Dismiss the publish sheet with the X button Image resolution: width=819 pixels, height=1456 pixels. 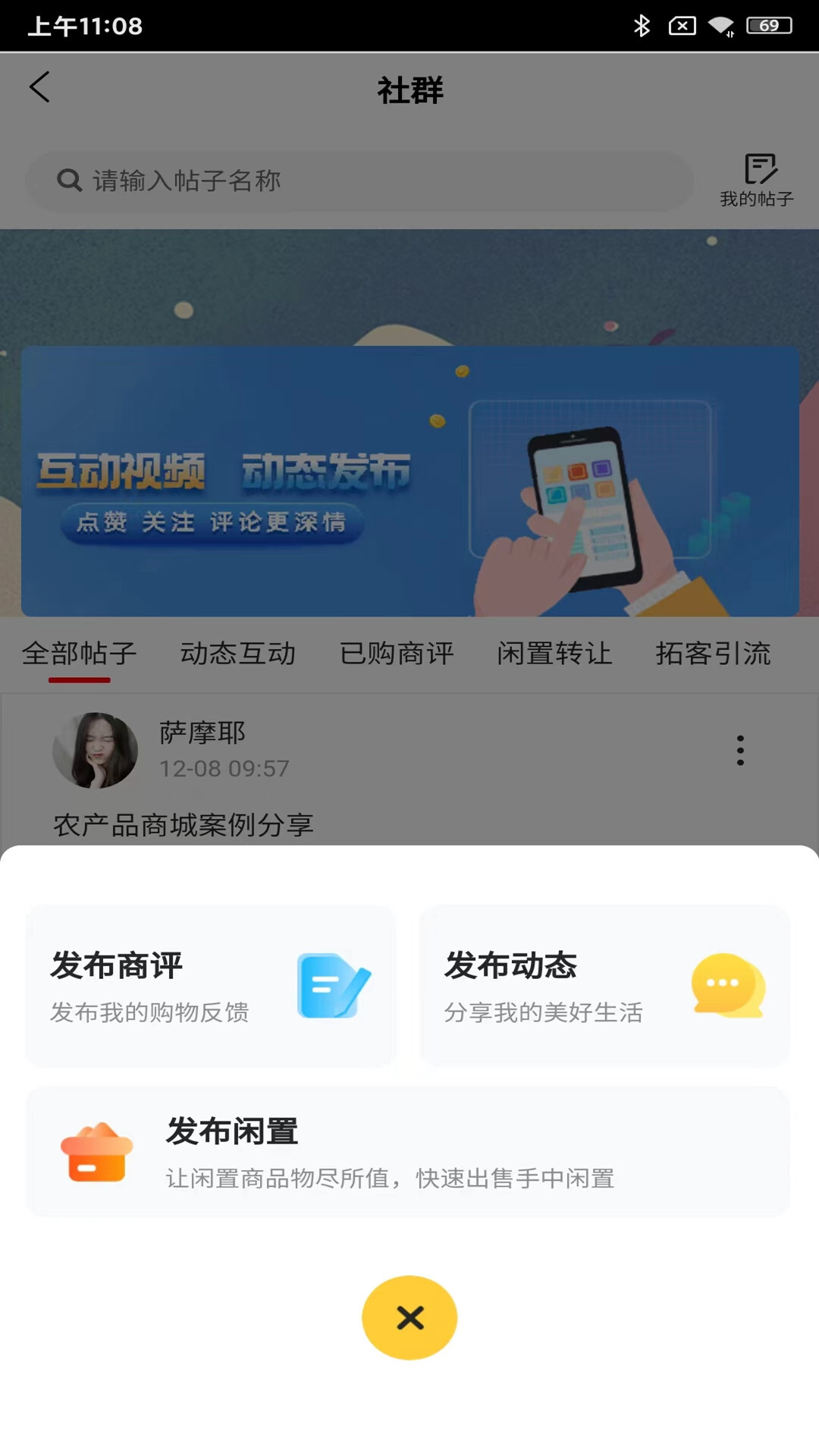pyautogui.click(x=409, y=1317)
